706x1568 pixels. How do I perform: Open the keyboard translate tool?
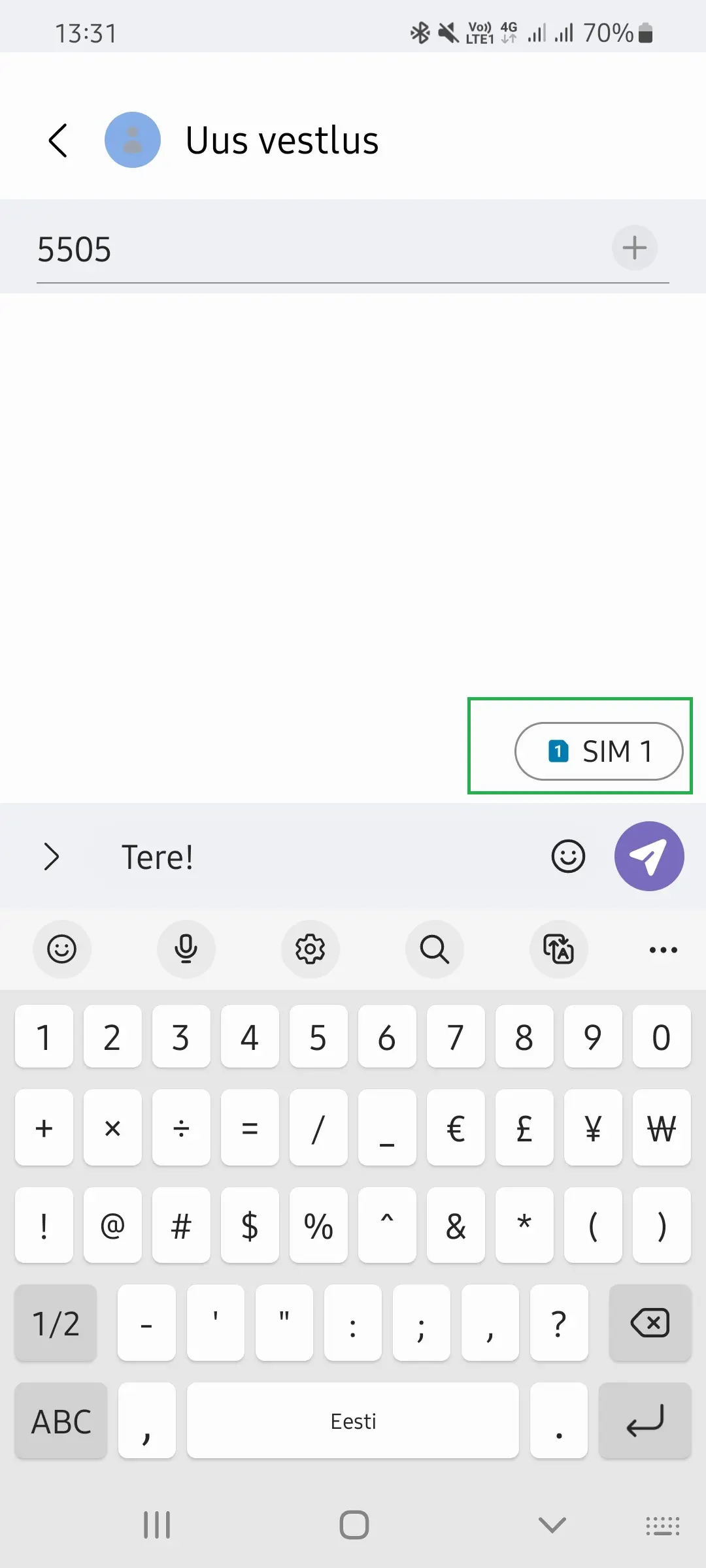(559, 949)
